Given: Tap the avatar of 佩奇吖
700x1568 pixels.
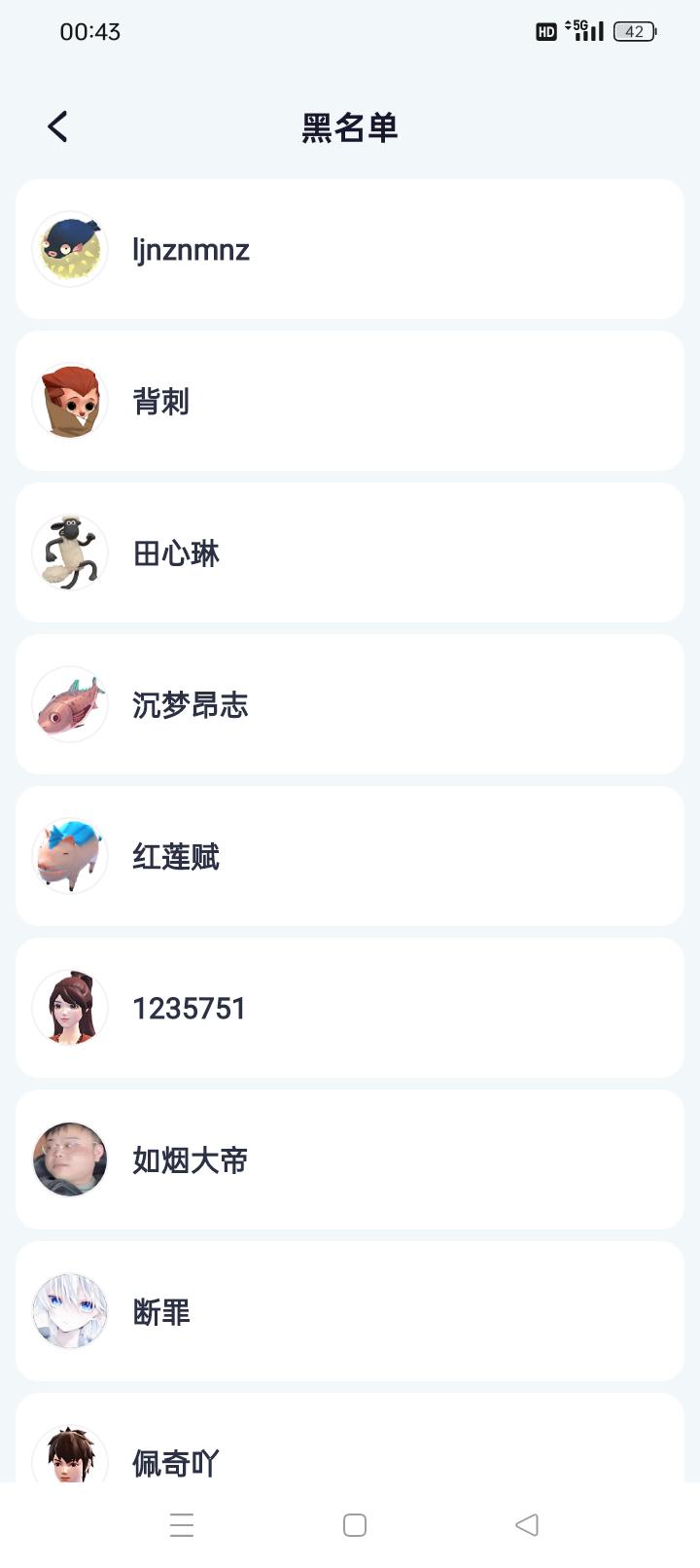Looking at the screenshot, I should pyautogui.click(x=69, y=1454).
